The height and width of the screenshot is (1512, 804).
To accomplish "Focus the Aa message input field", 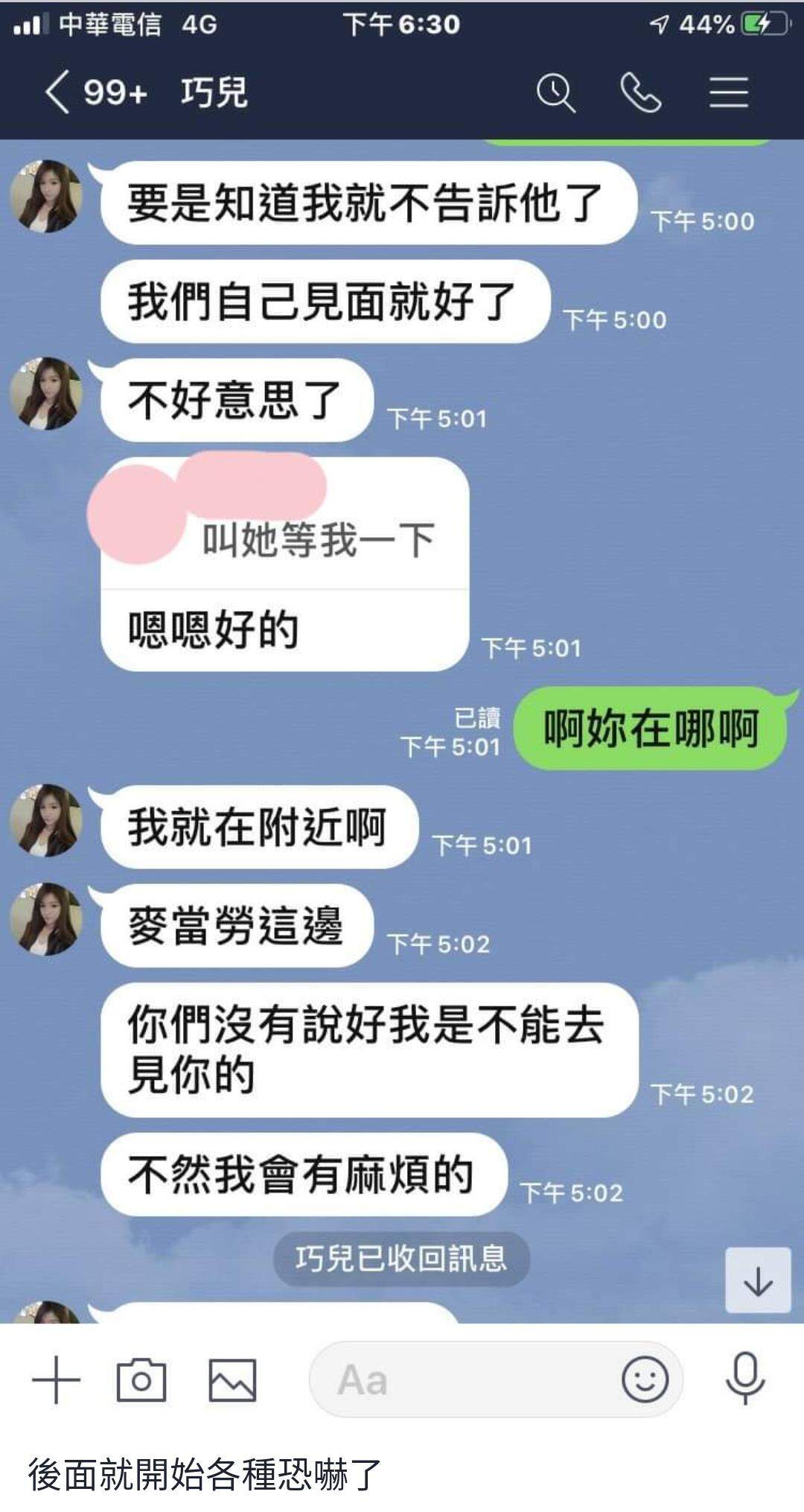I will [462, 1379].
